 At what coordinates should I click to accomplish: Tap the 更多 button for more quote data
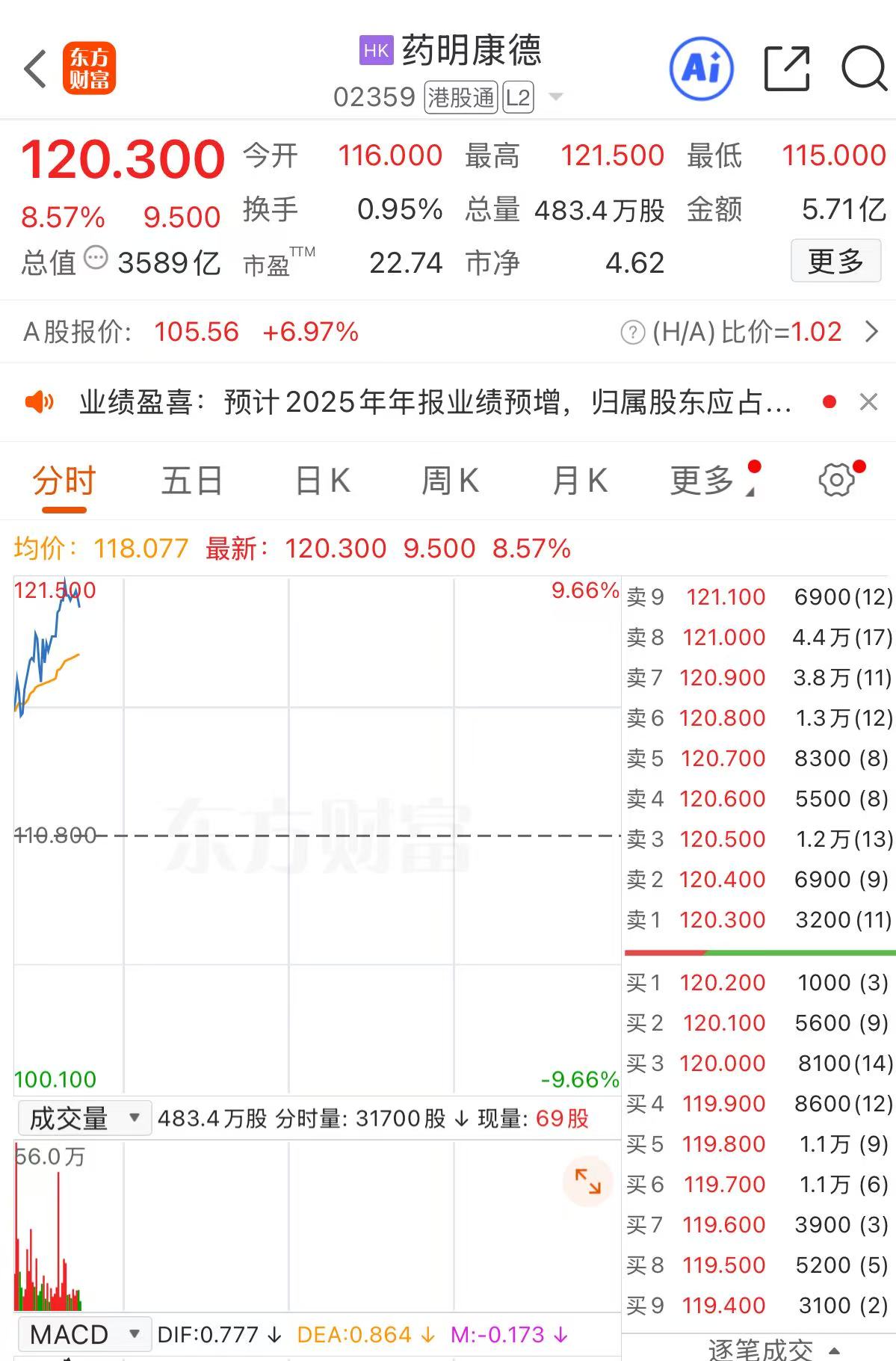[x=835, y=261]
